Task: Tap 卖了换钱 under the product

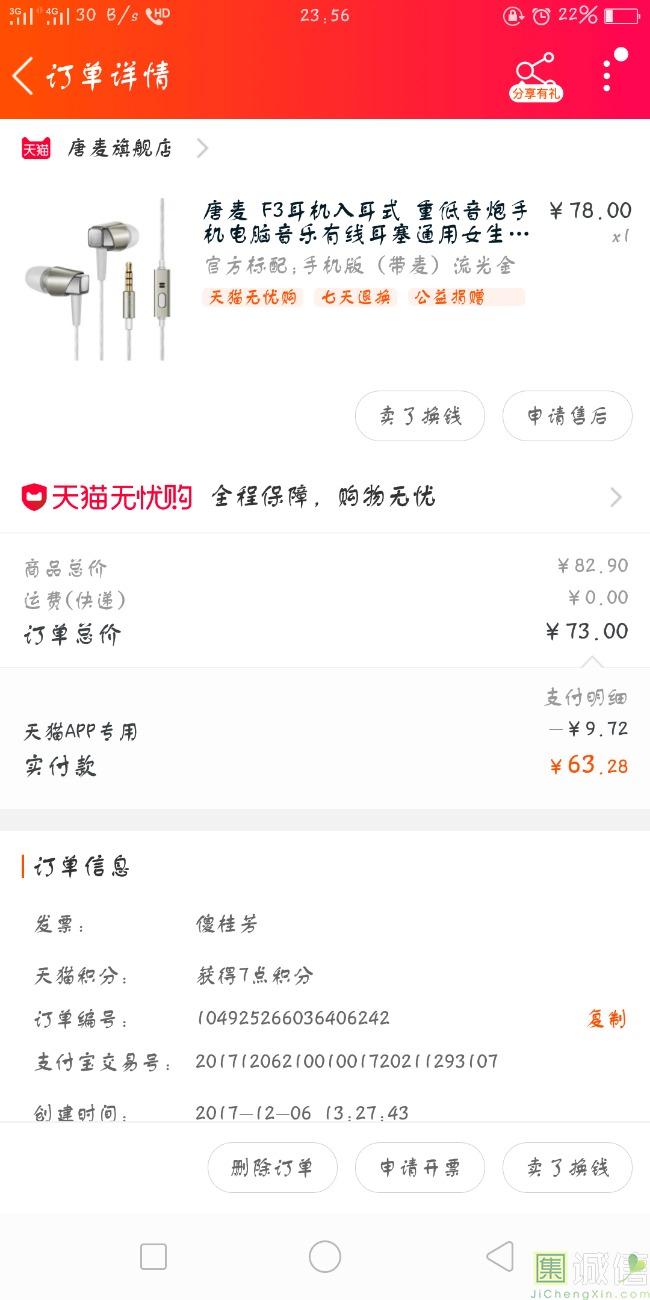Action: pos(420,416)
